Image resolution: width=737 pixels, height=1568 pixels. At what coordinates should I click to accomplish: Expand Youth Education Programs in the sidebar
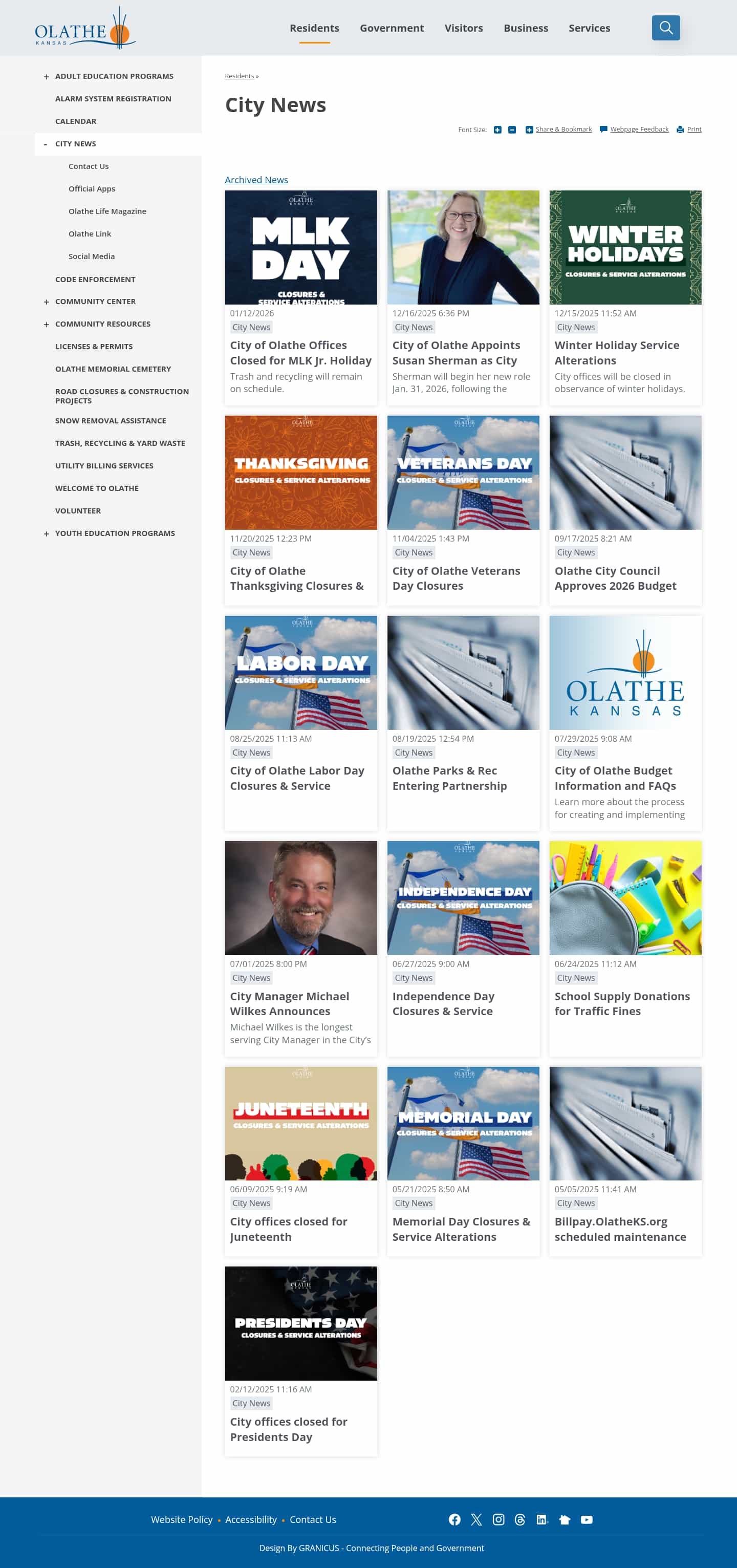click(x=46, y=533)
